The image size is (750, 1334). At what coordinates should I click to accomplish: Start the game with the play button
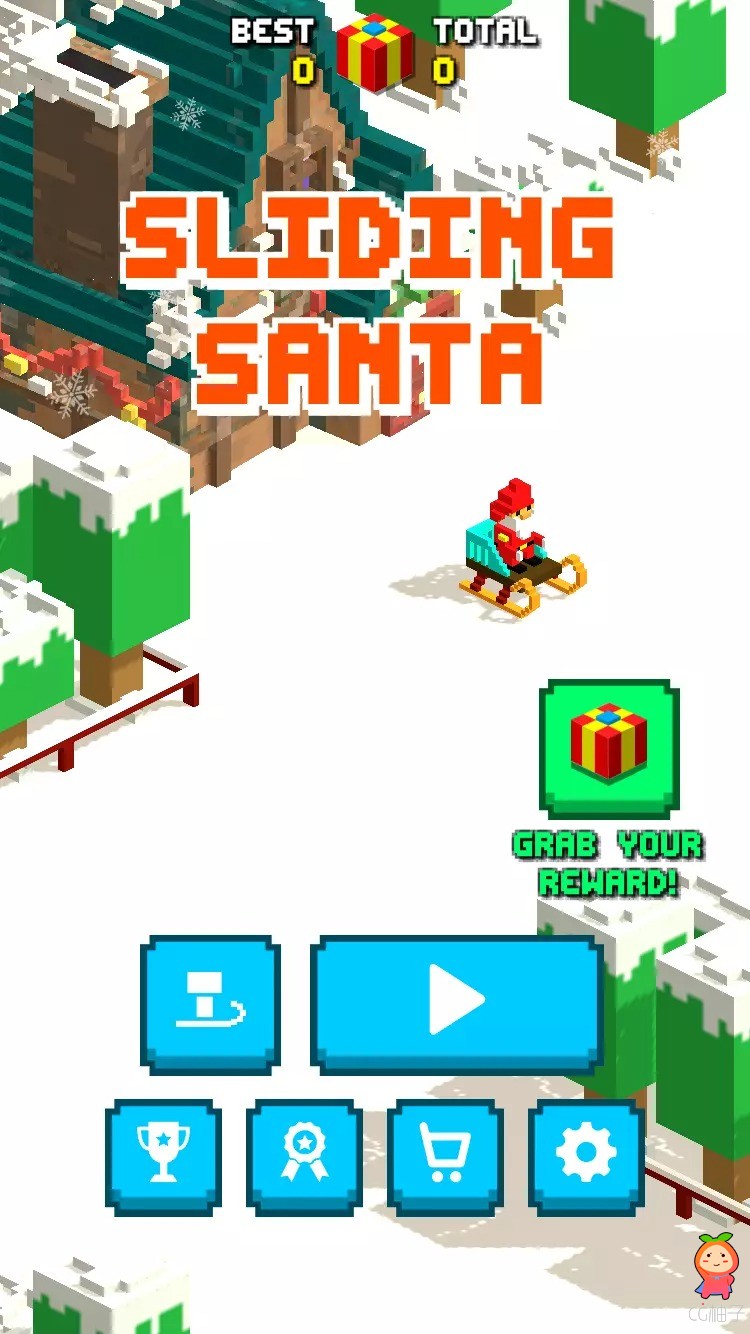(x=457, y=1001)
